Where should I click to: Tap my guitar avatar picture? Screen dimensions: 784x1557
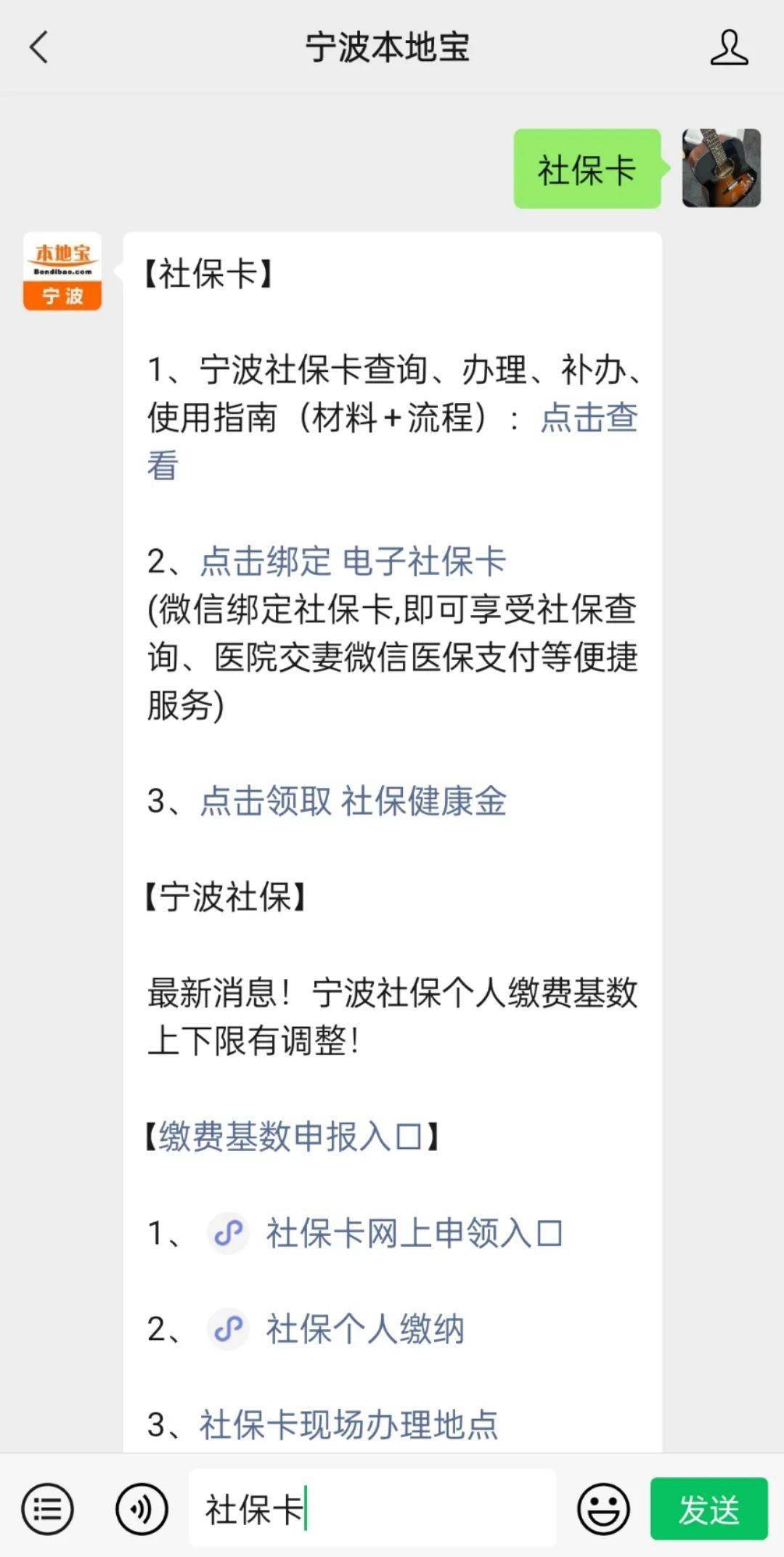click(x=721, y=168)
